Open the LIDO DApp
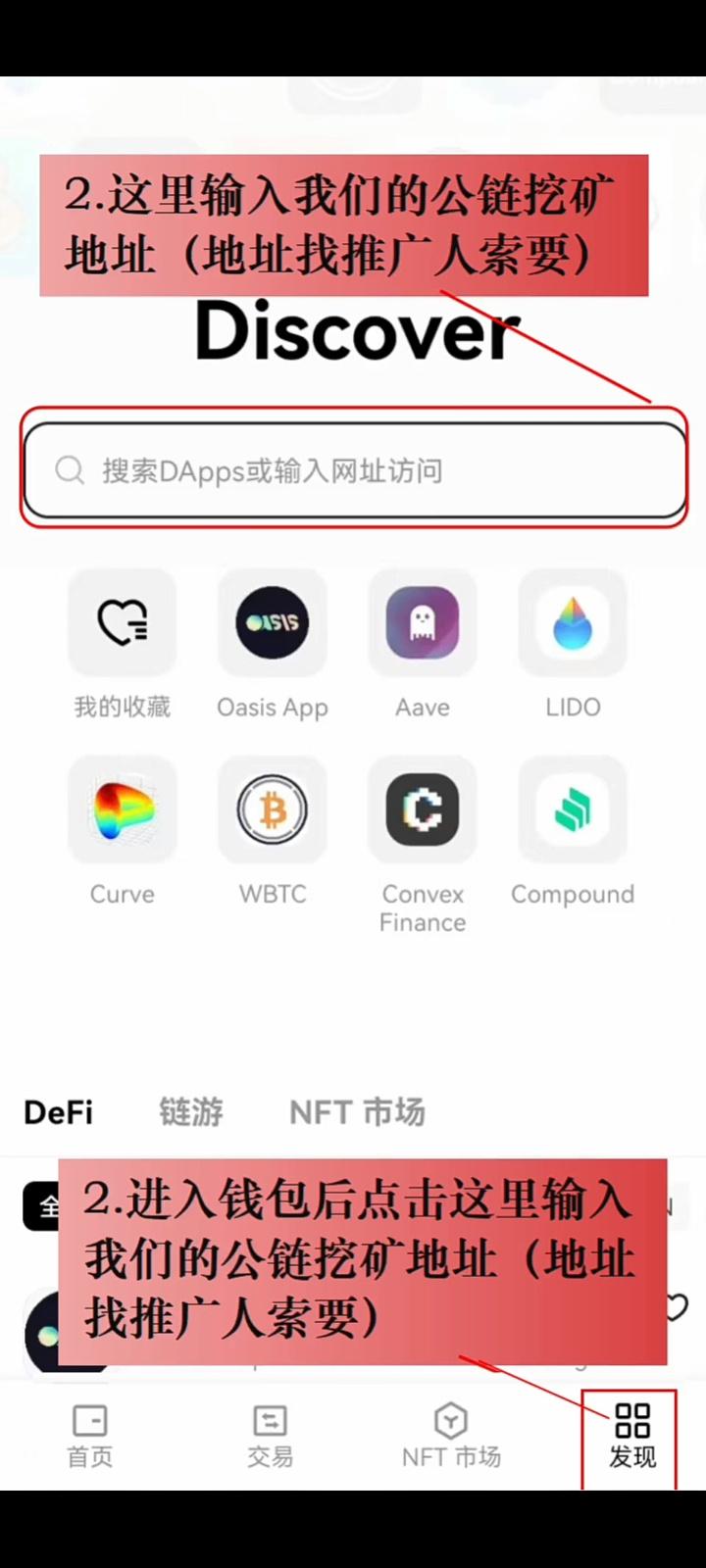The image size is (706, 1568). pos(573,623)
